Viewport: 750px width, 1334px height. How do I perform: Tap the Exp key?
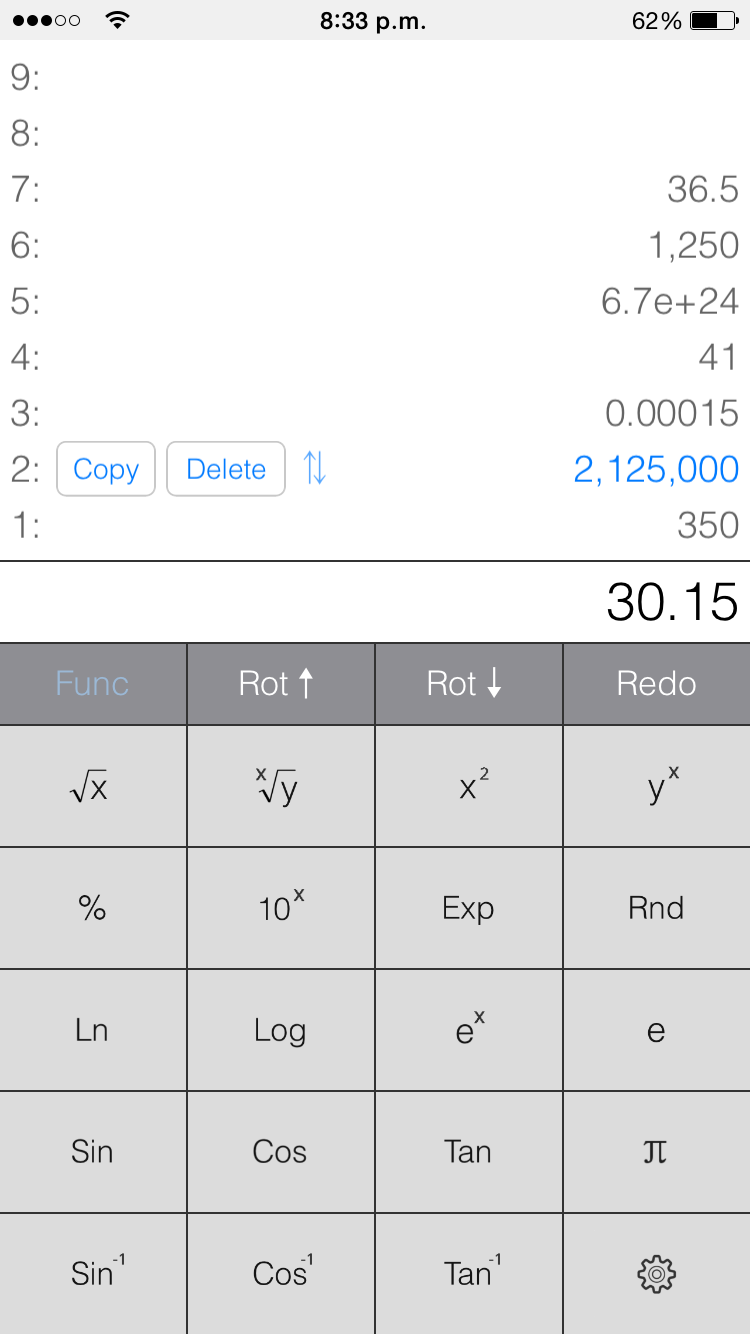[x=468, y=908]
